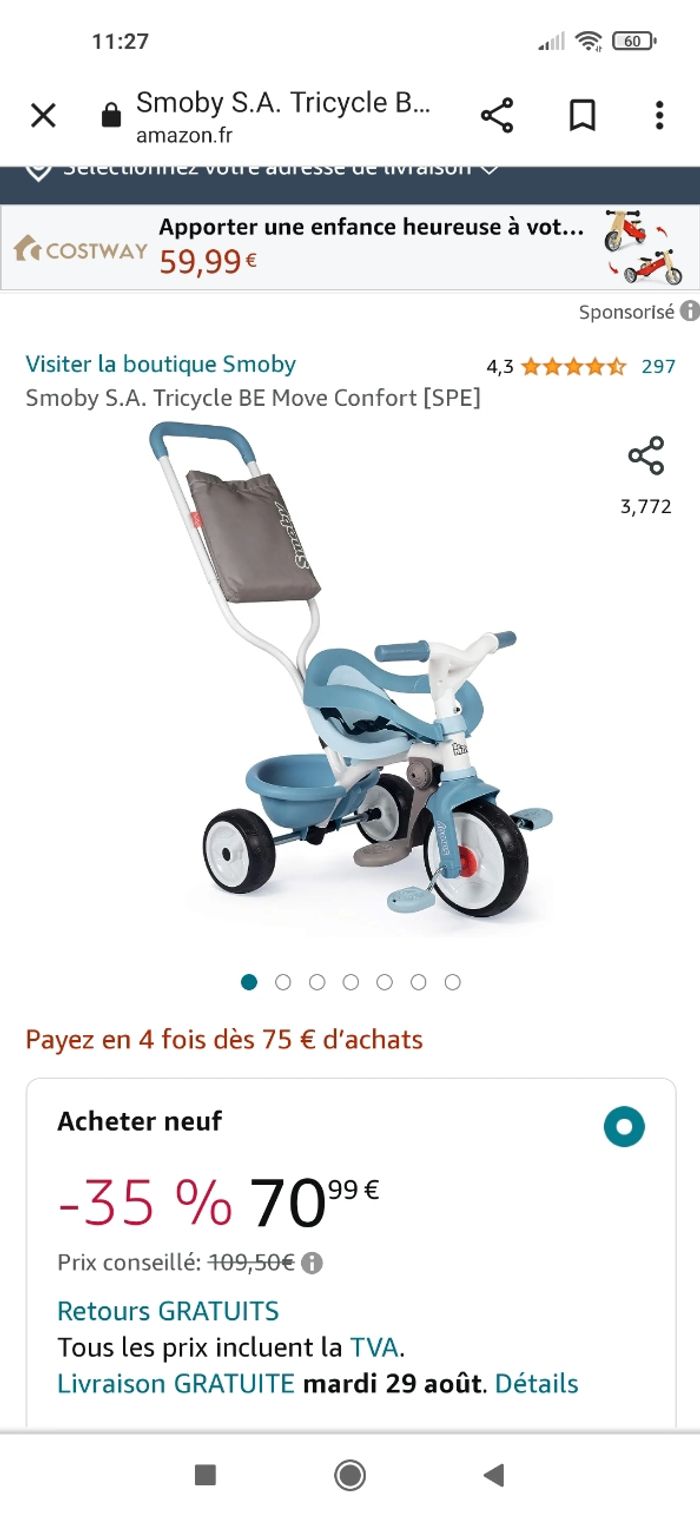Show info about the Prix conseillé

coord(312,1263)
